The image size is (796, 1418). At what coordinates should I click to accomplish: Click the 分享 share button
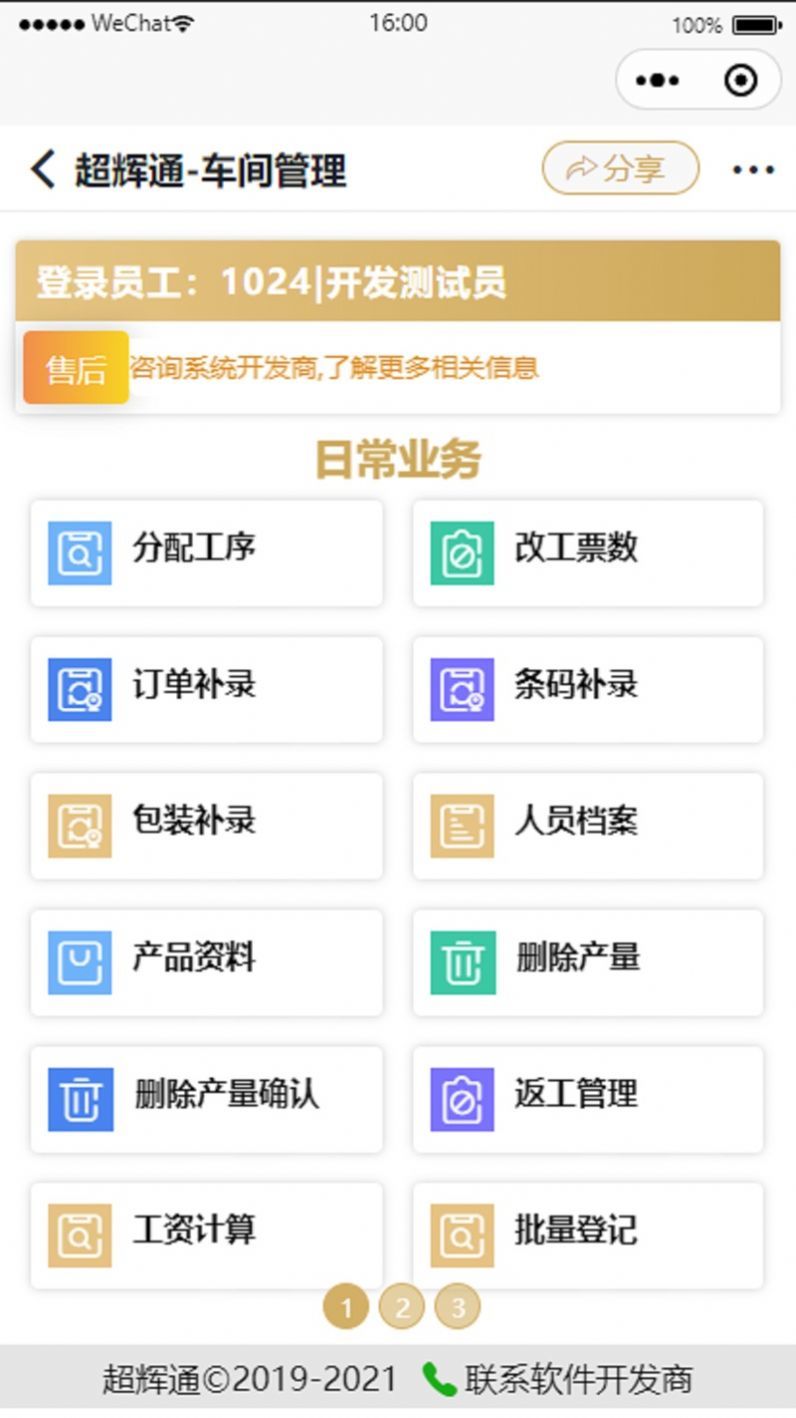pyautogui.click(x=618, y=169)
